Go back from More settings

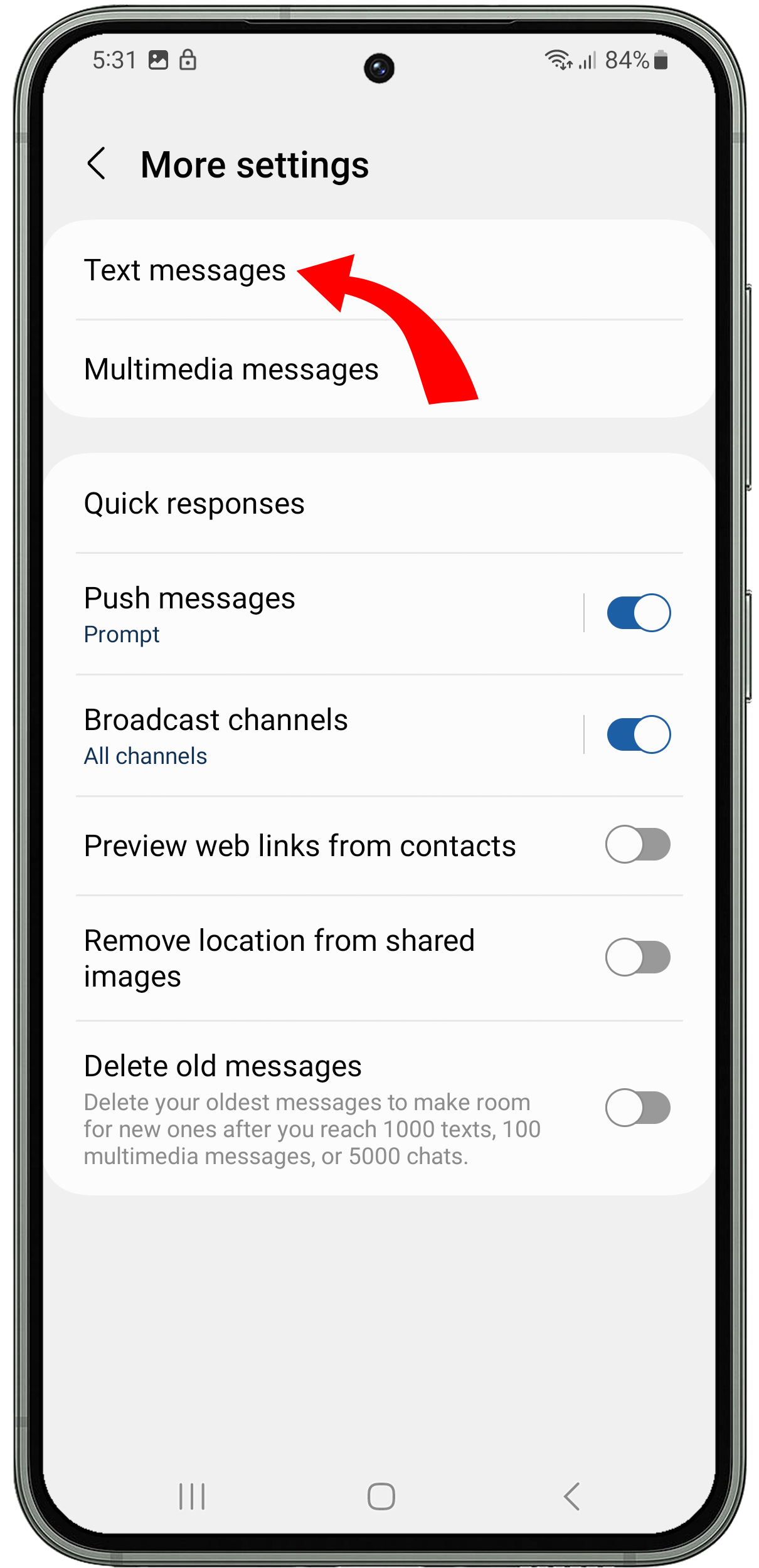pos(96,164)
